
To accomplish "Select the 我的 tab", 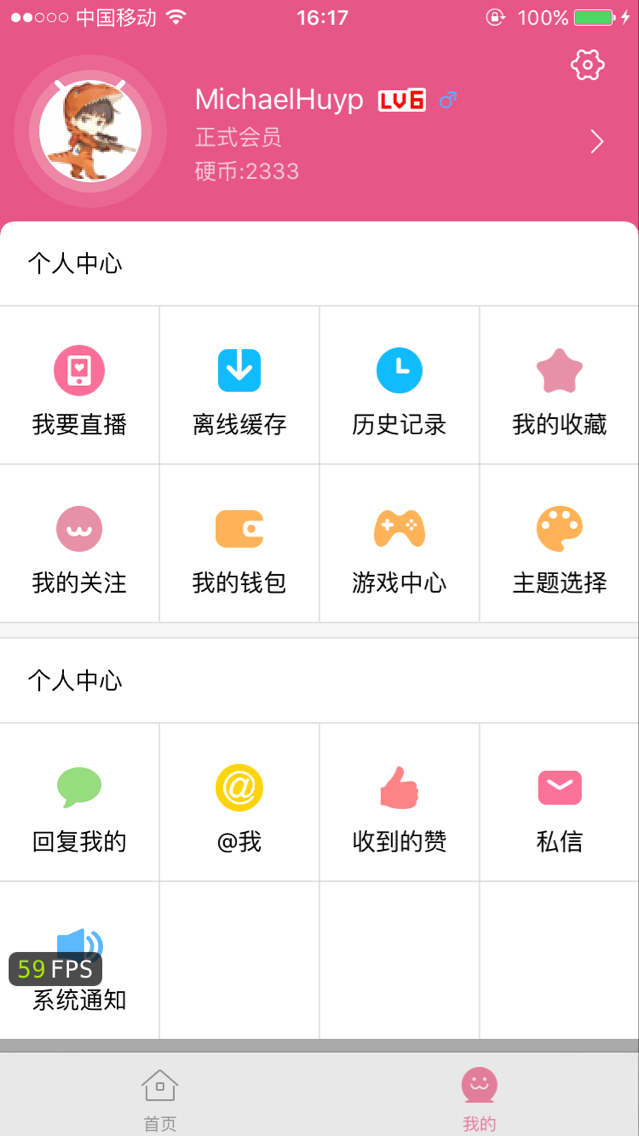I will 479,1096.
